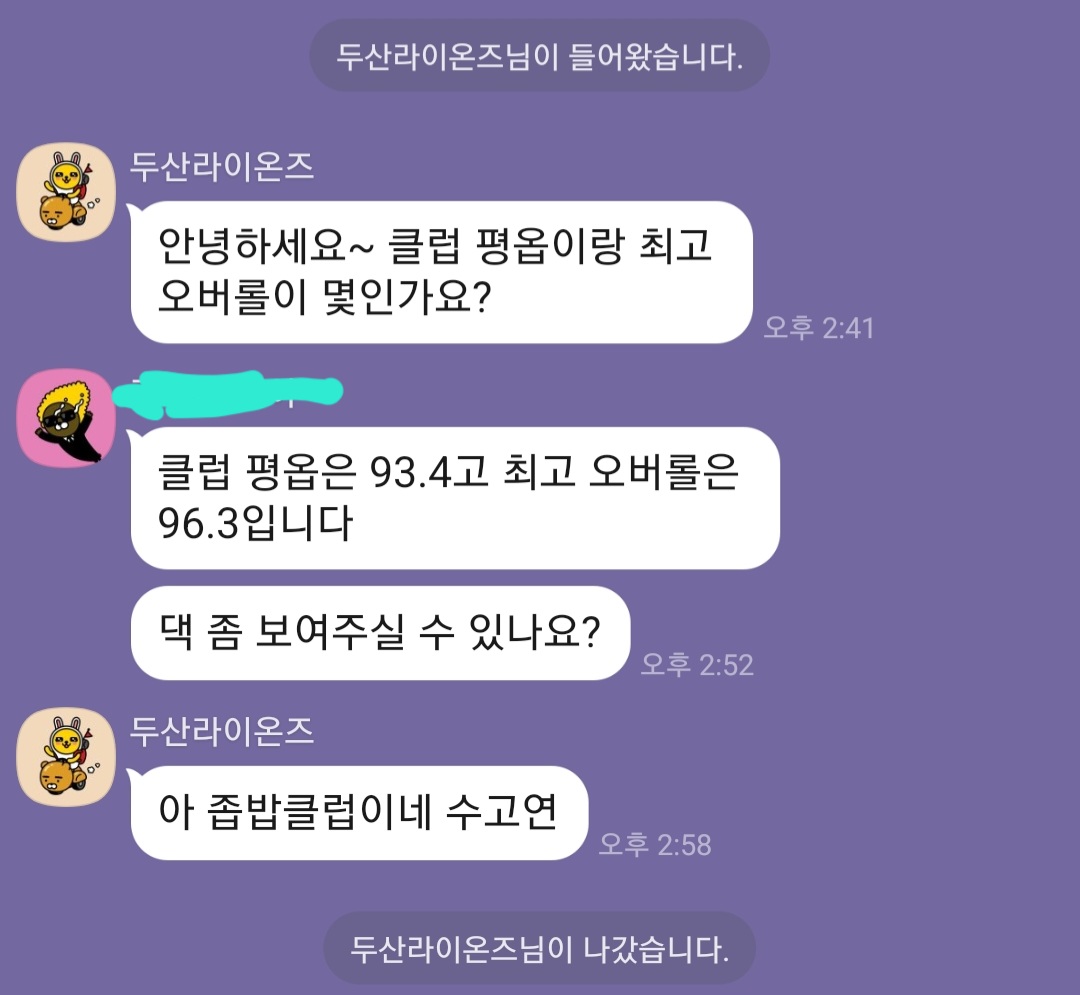Open 두산라이온즈's avatar beside the 좁밥클럽이네 message
This screenshot has height=995, width=1080.
tap(67, 757)
